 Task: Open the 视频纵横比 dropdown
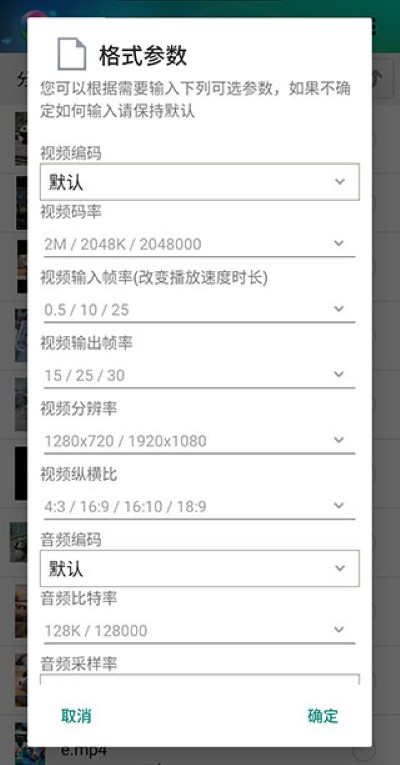(x=200, y=506)
